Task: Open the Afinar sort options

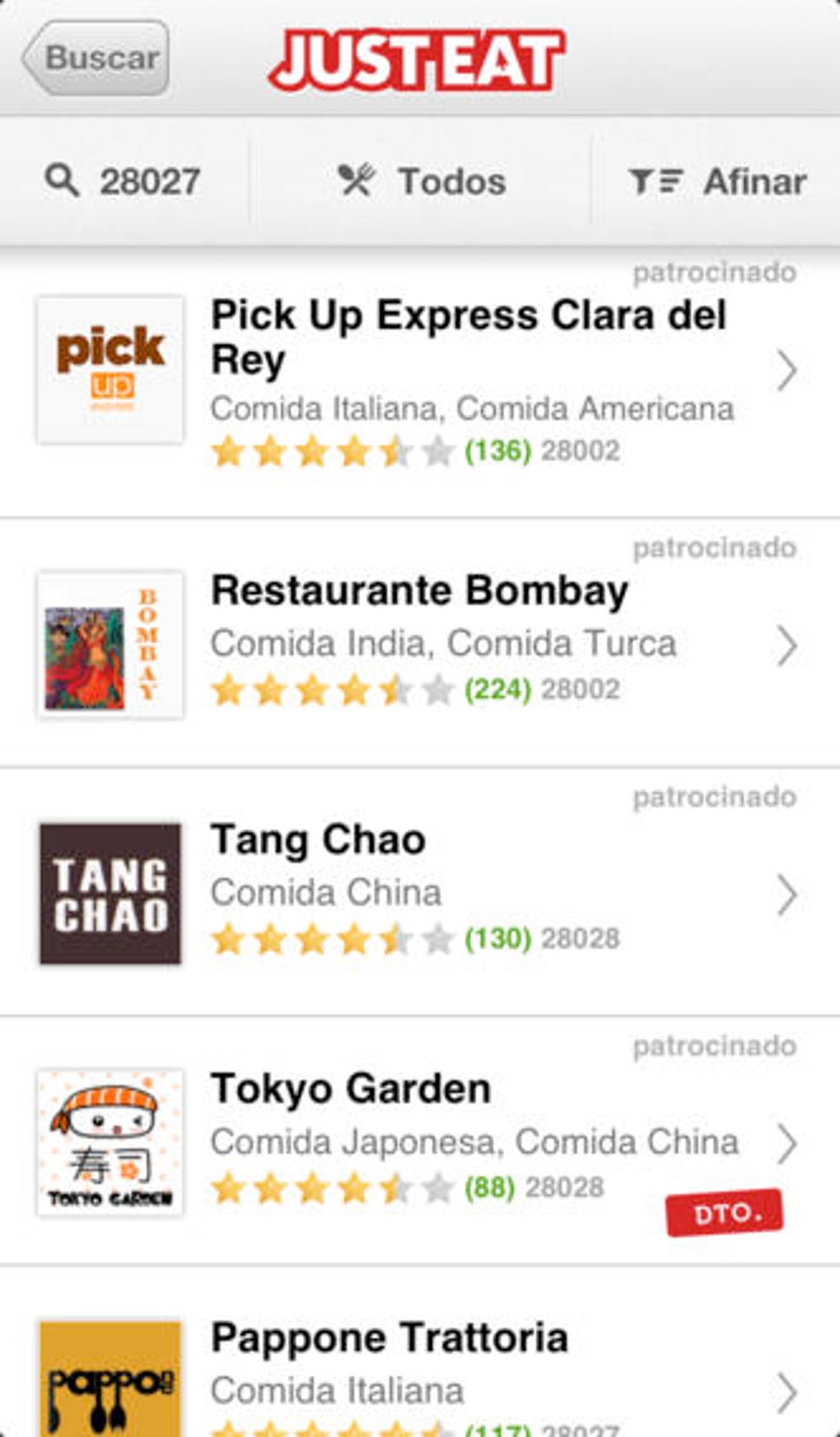Action: click(x=716, y=181)
